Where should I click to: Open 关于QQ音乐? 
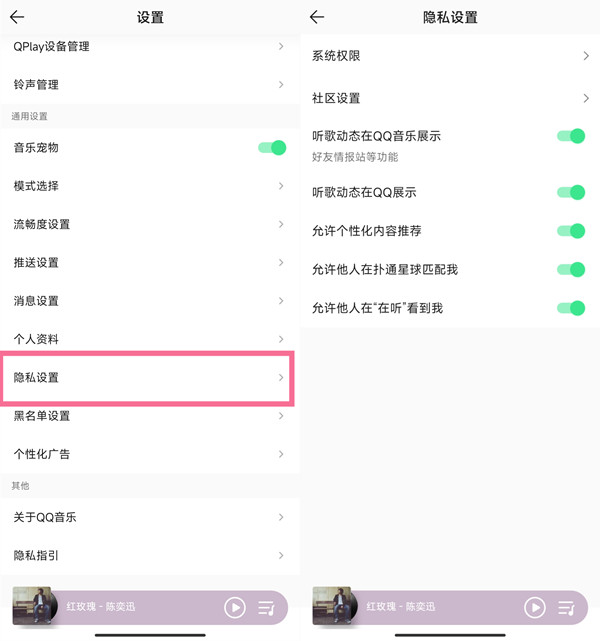(x=150, y=517)
